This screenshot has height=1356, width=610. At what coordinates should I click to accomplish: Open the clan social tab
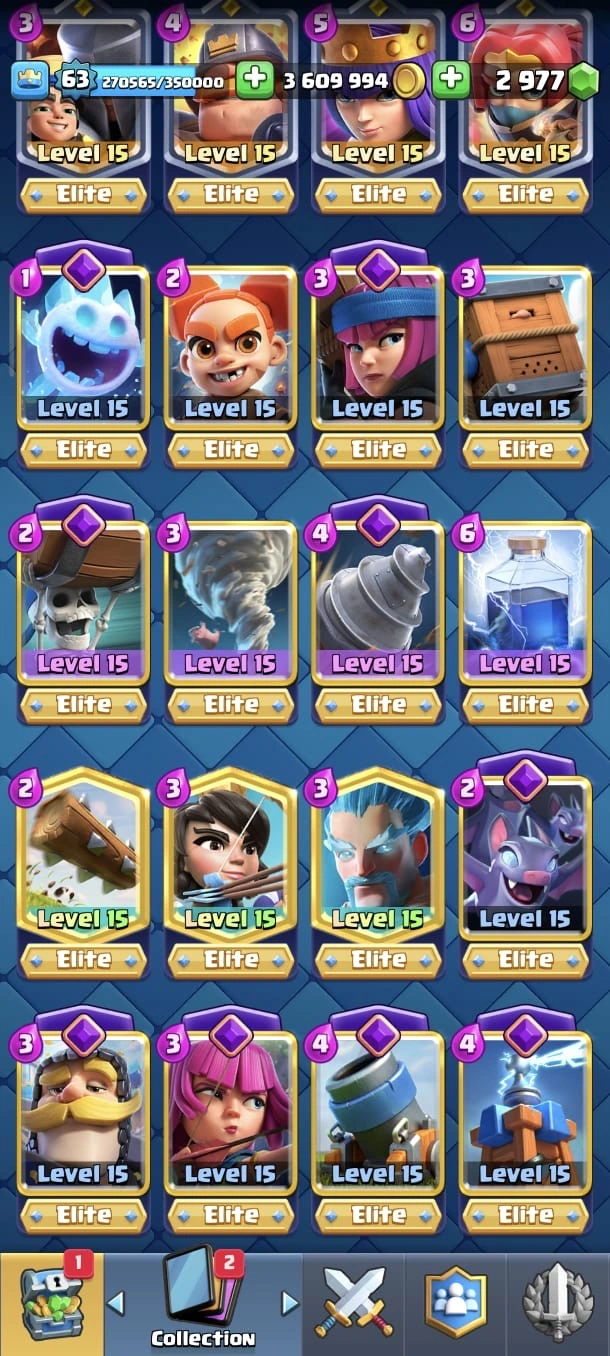point(456,1302)
